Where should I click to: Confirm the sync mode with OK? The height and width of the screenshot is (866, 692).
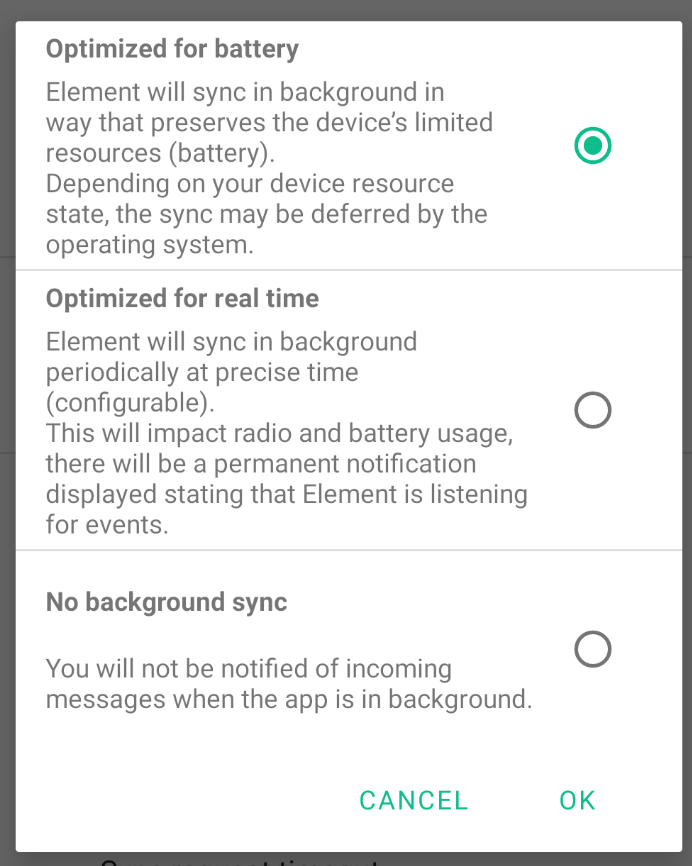coord(577,800)
